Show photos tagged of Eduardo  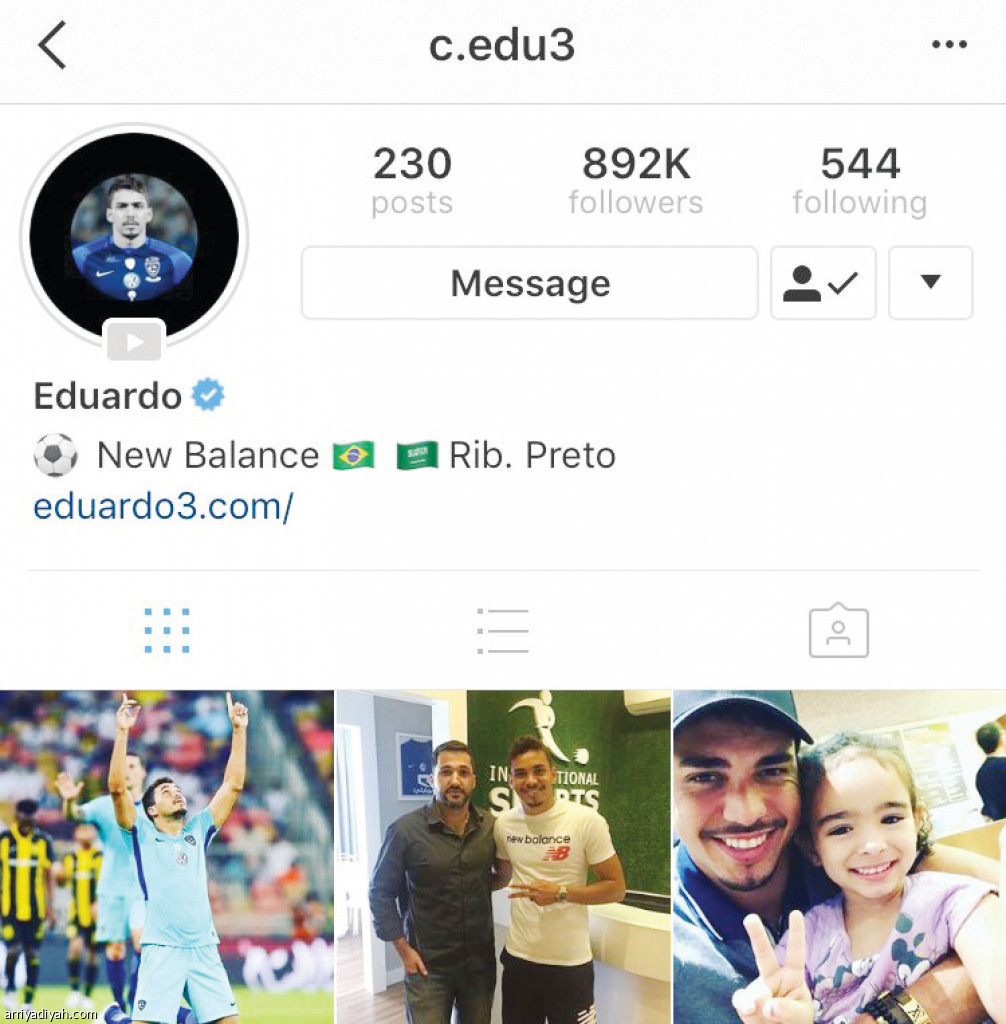838,631
